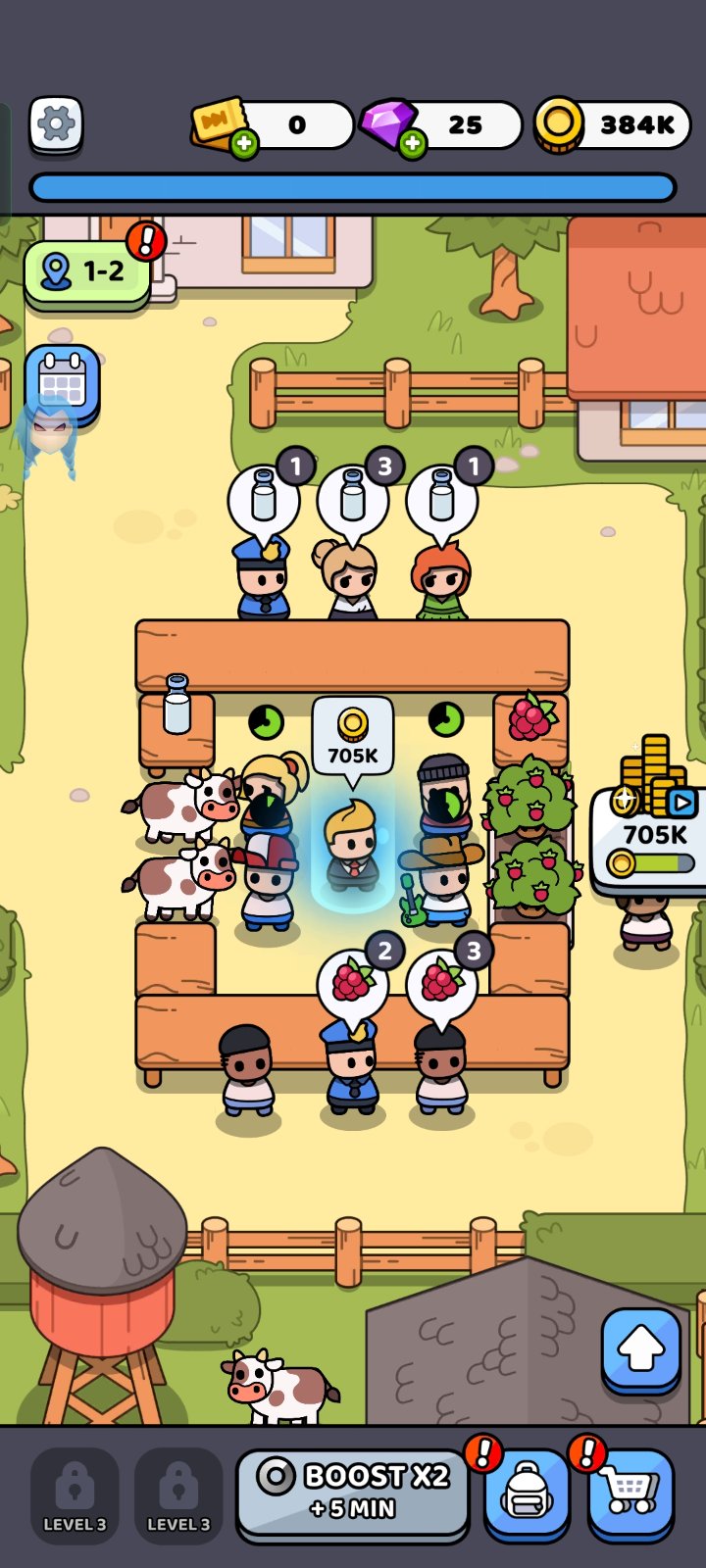The width and height of the screenshot is (706, 1568).
Task: Open the upgrade arrow button
Action: coord(641,1350)
